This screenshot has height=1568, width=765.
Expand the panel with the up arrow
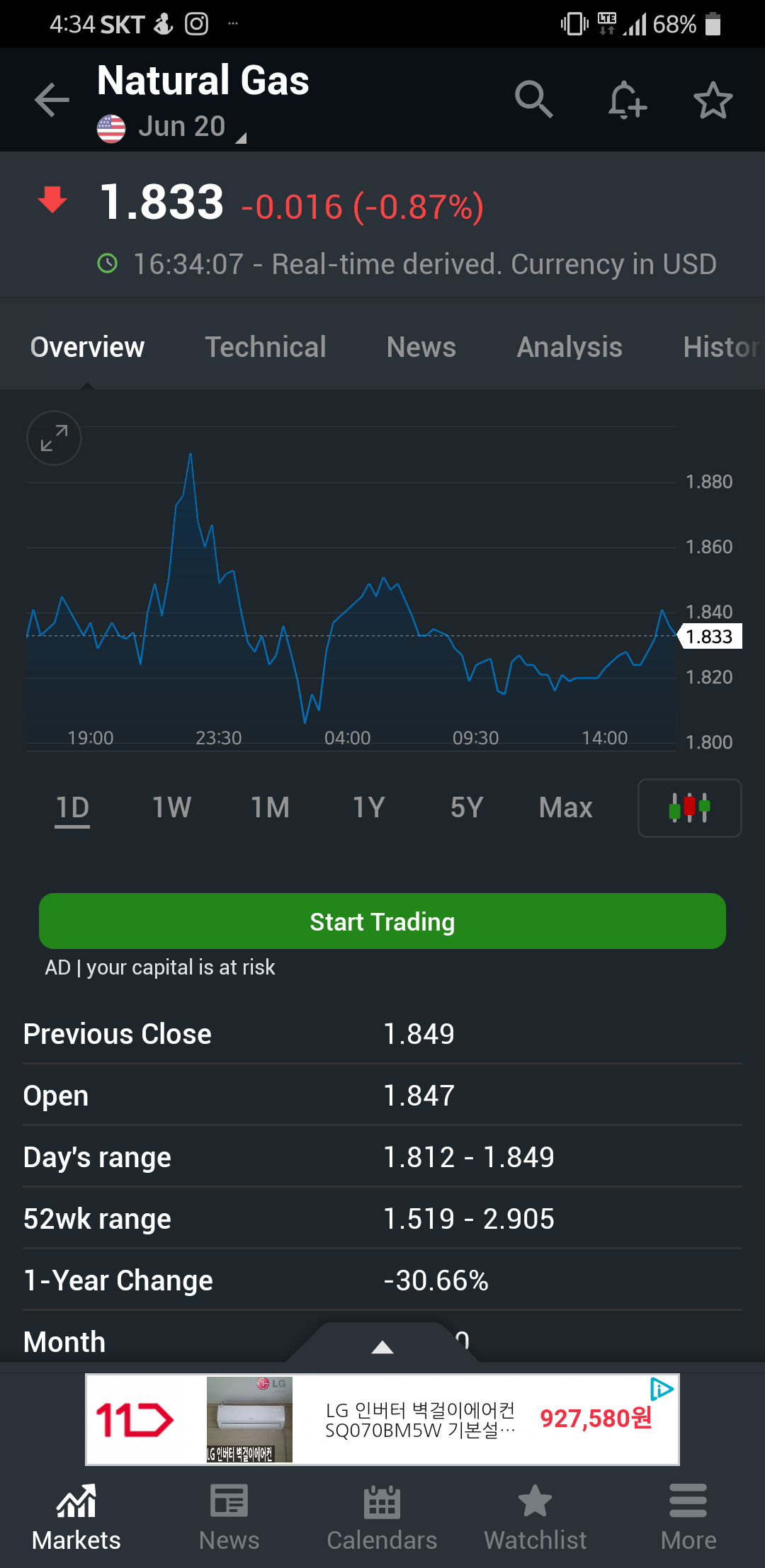pyautogui.click(x=382, y=1346)
